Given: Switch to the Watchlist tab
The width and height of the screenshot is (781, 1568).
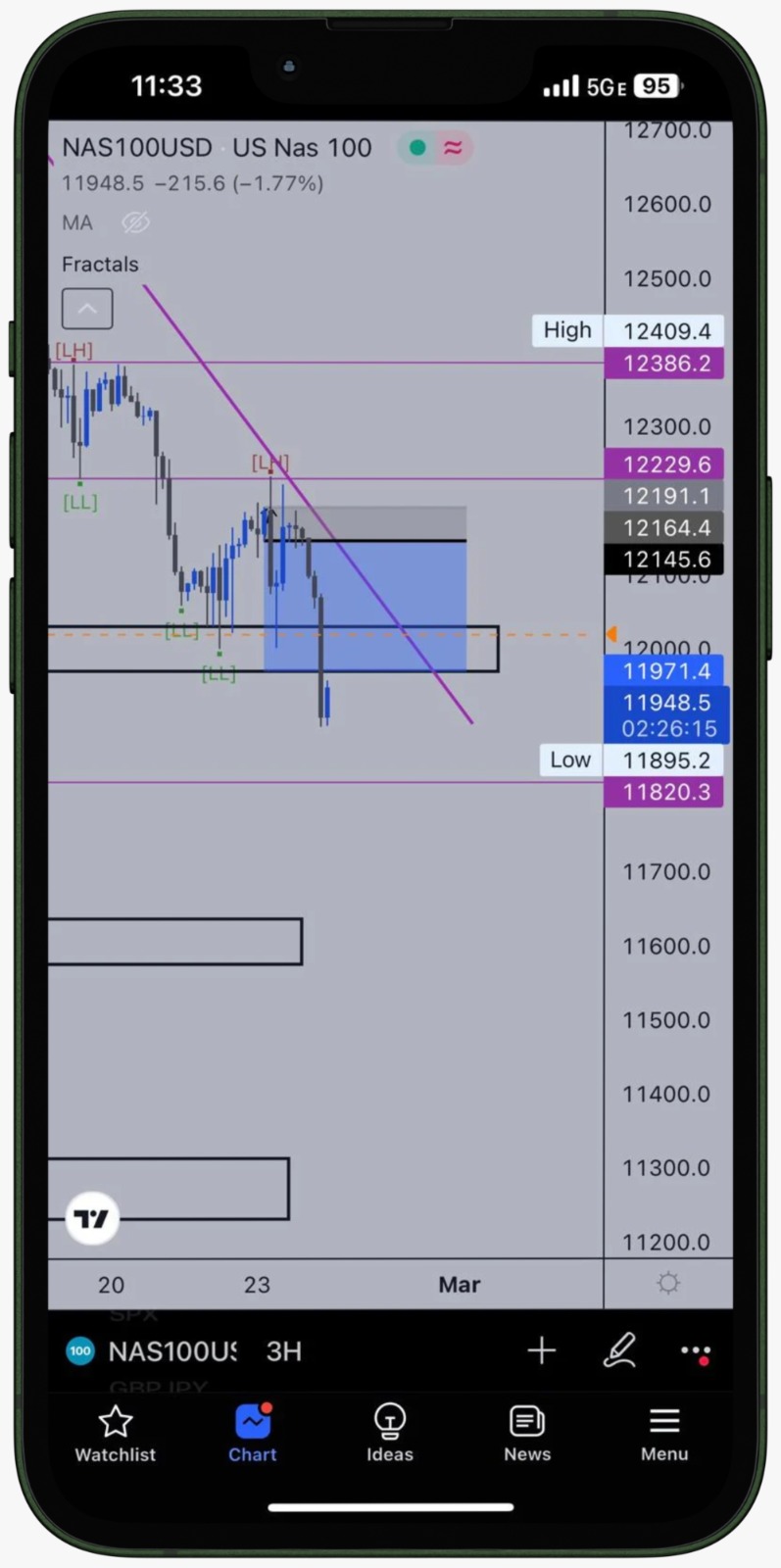Looking at the screenshot, I should click(116, 1433).
